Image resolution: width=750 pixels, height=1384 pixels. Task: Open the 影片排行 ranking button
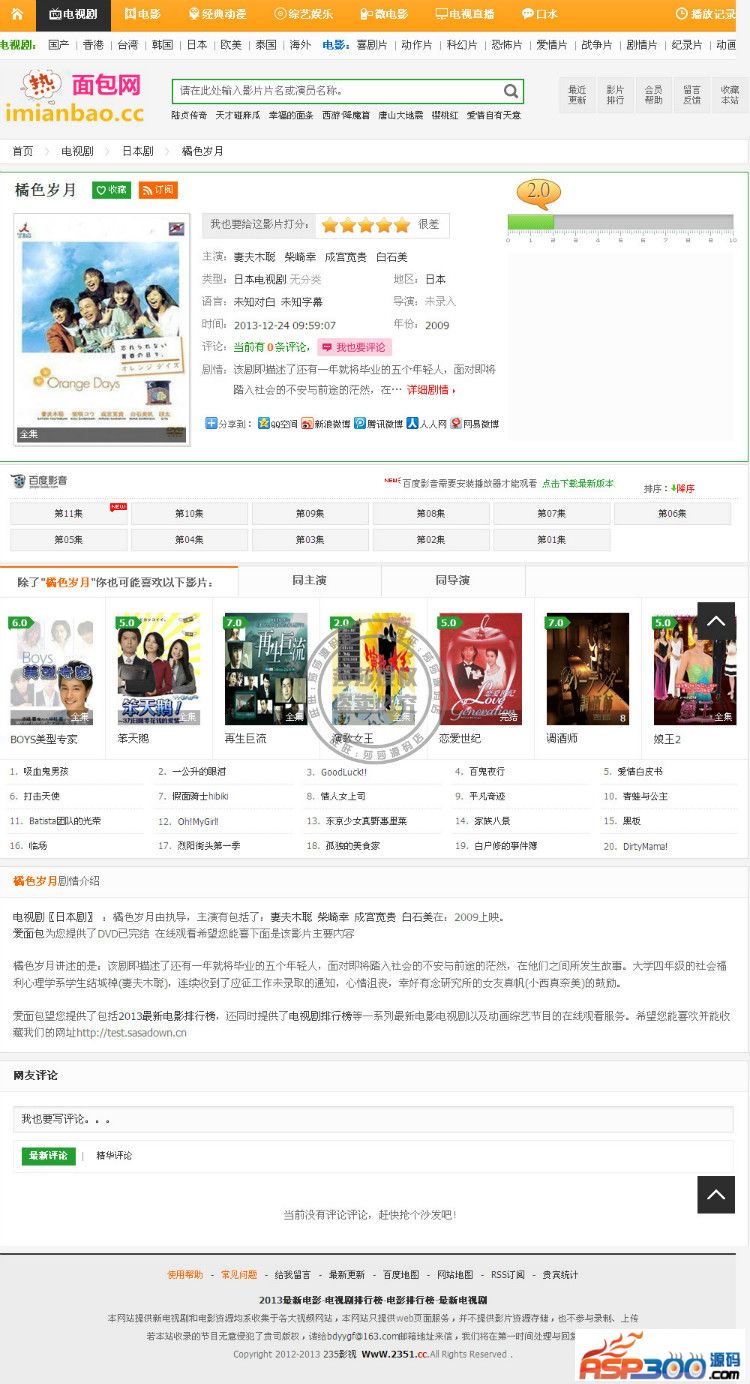point(615,94)
